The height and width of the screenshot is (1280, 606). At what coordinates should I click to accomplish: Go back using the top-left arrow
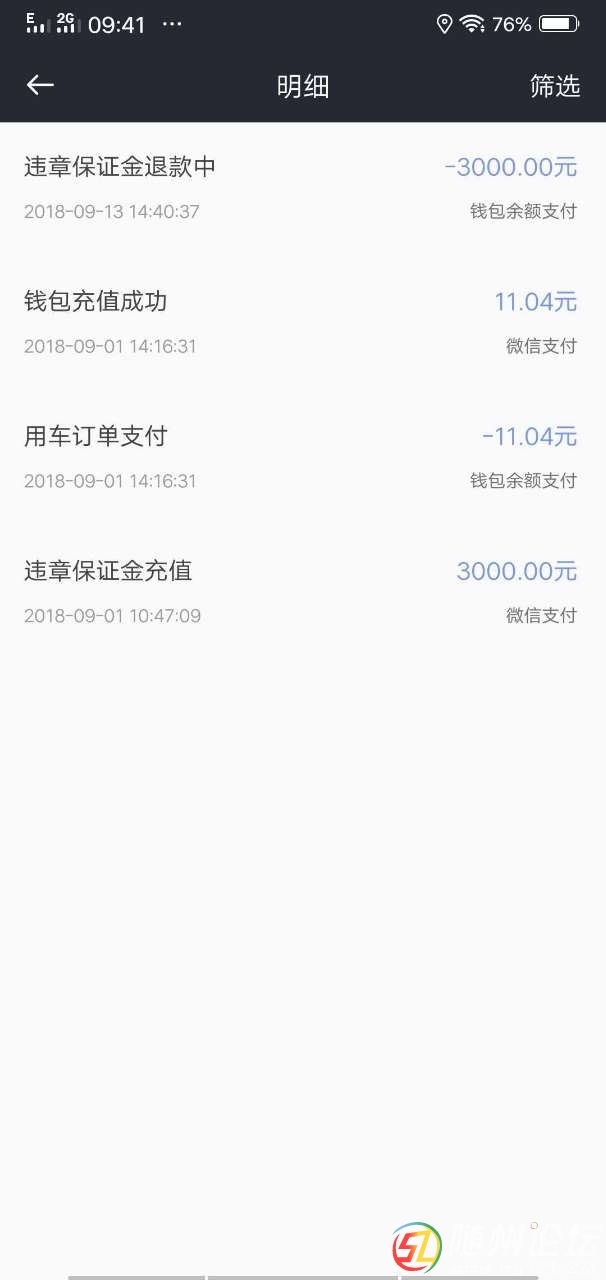[40, 86]
